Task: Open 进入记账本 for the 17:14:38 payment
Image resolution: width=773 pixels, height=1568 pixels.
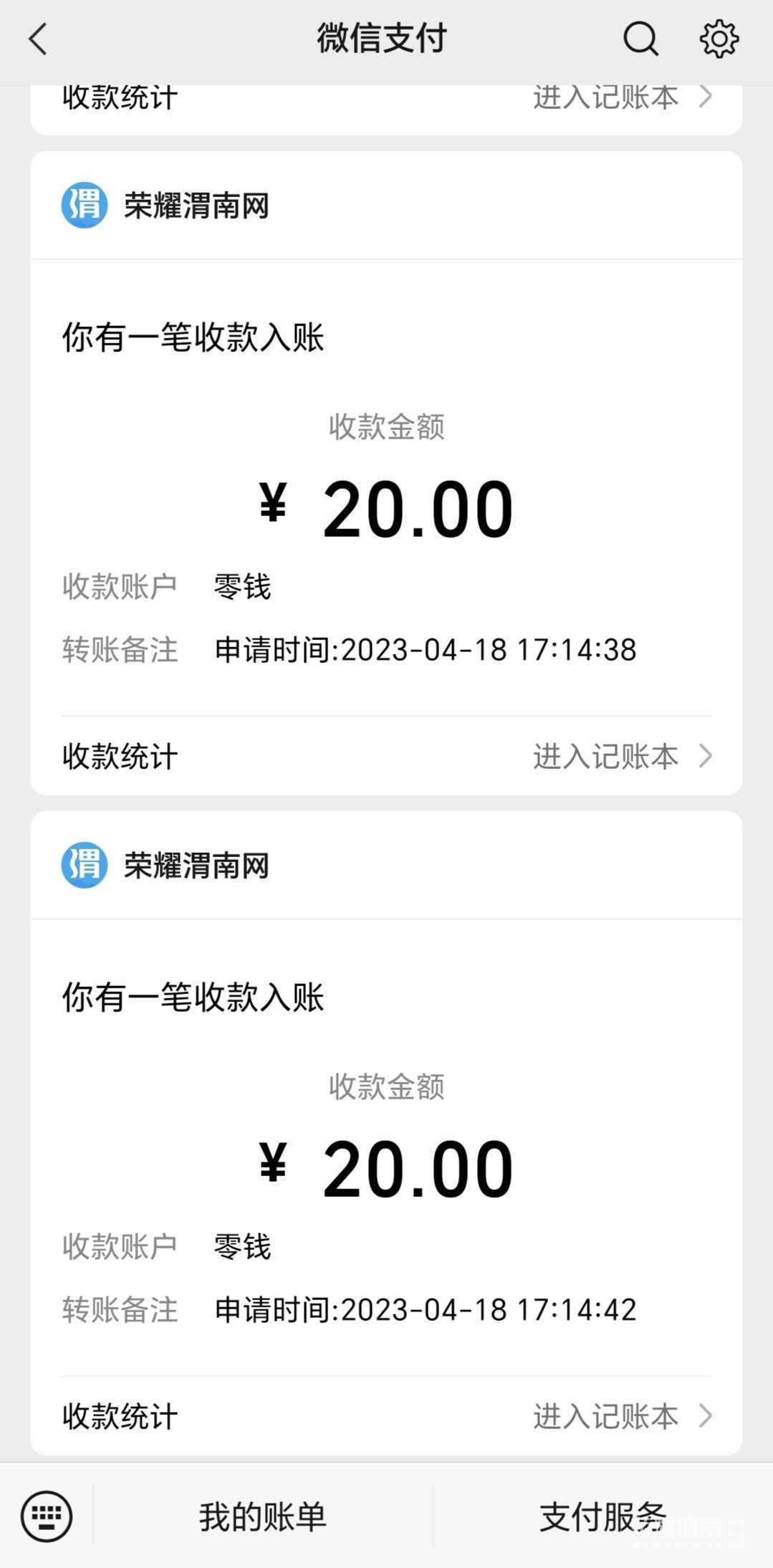Action: [621, 756]
